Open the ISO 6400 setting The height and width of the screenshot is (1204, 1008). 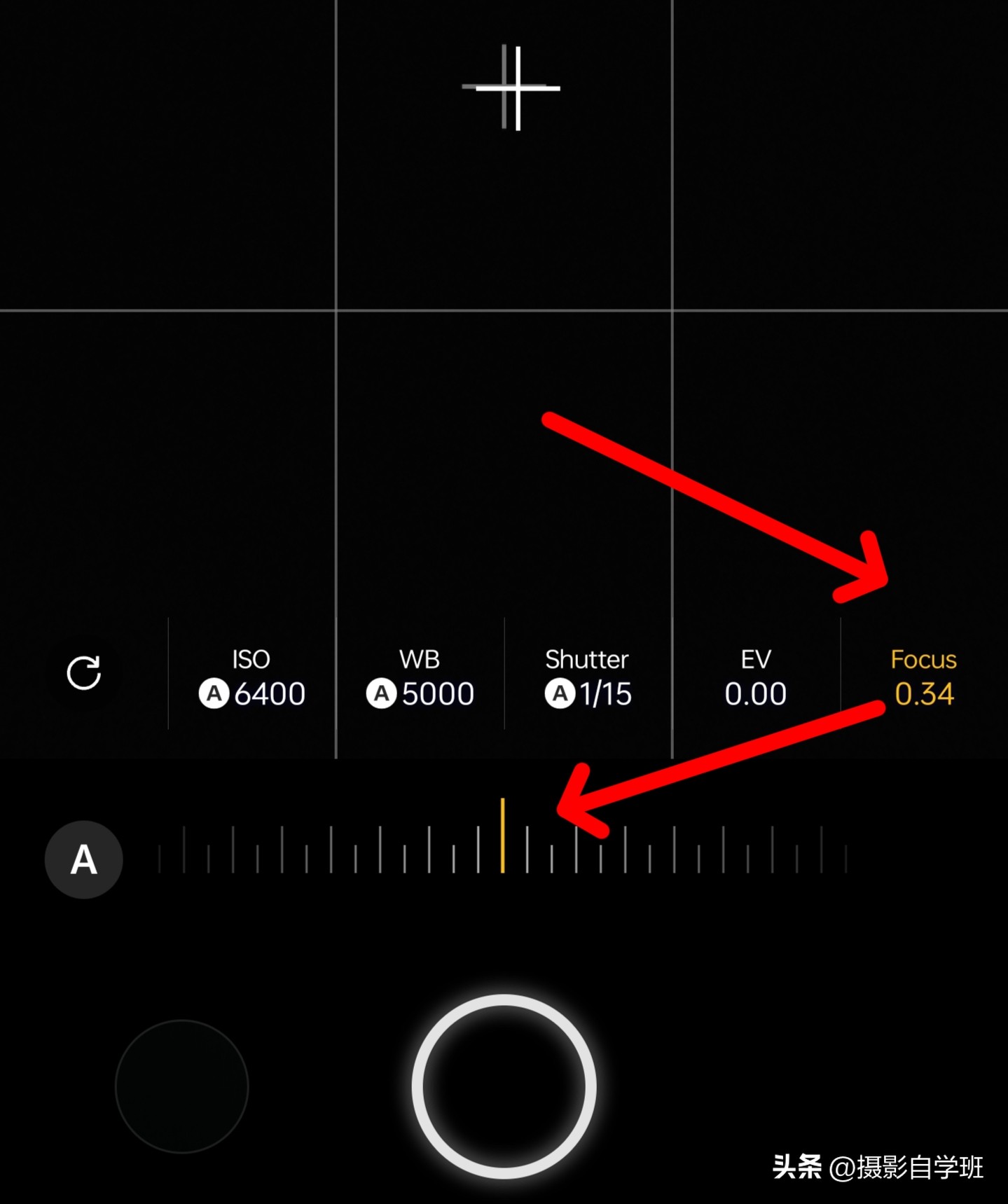click(x=252, y=677)
